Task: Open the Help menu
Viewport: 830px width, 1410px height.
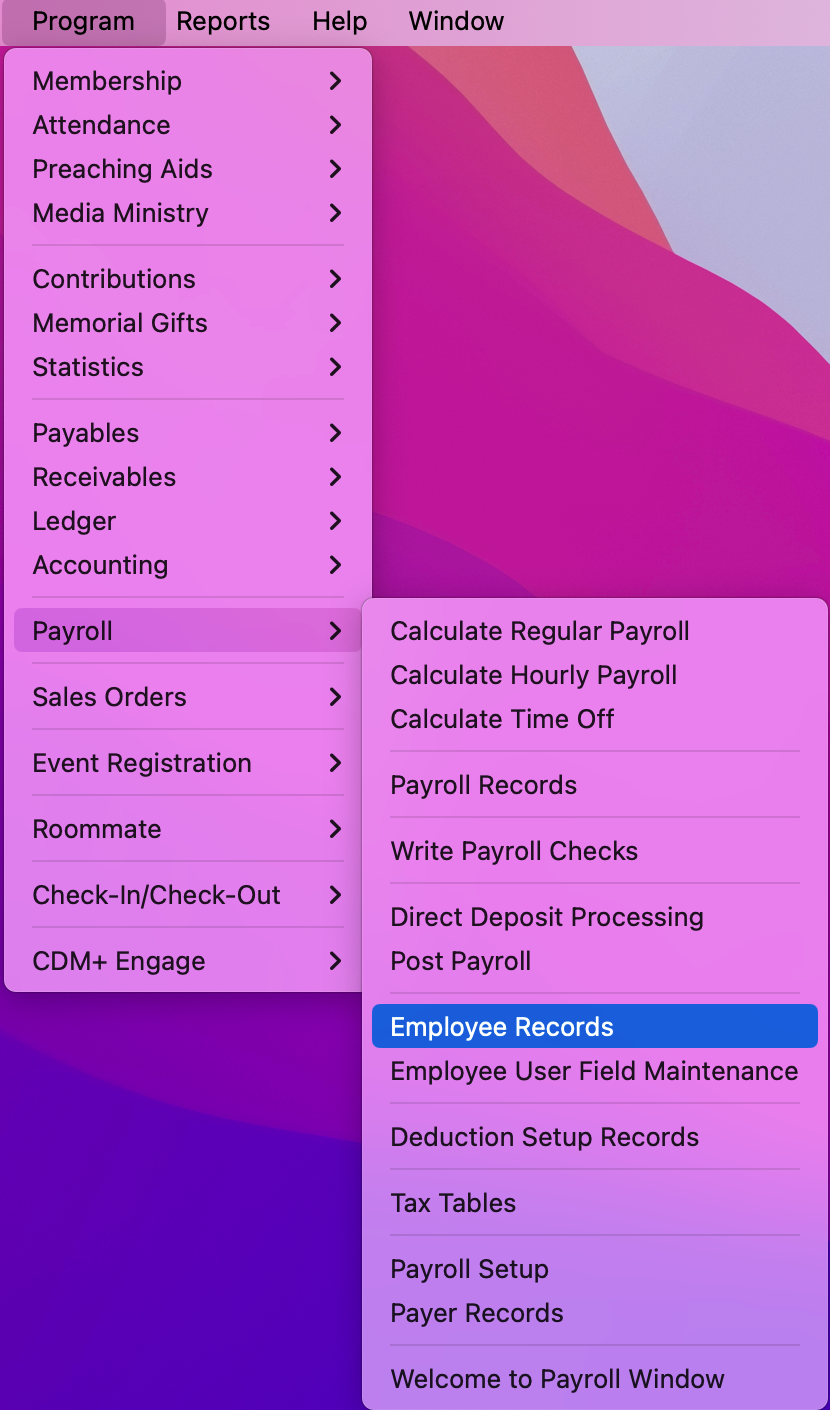Action: 339,21
